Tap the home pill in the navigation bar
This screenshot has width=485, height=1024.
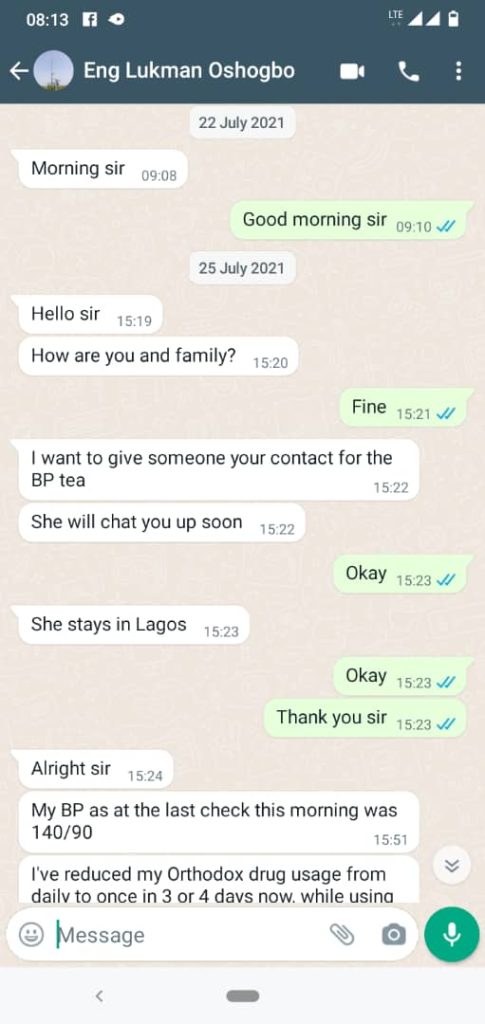243,996
